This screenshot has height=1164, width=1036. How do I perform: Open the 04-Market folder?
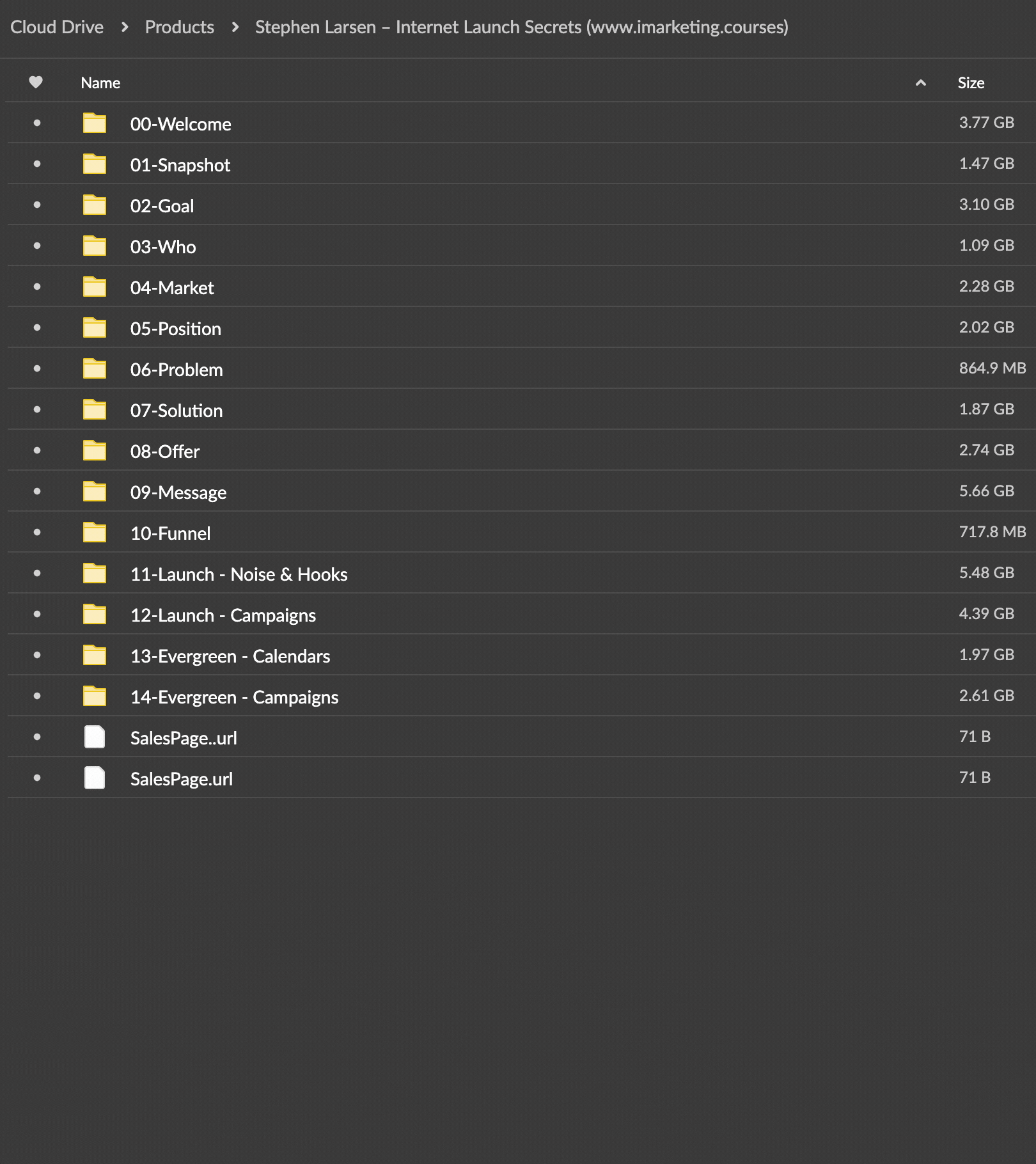click(172, 288)
